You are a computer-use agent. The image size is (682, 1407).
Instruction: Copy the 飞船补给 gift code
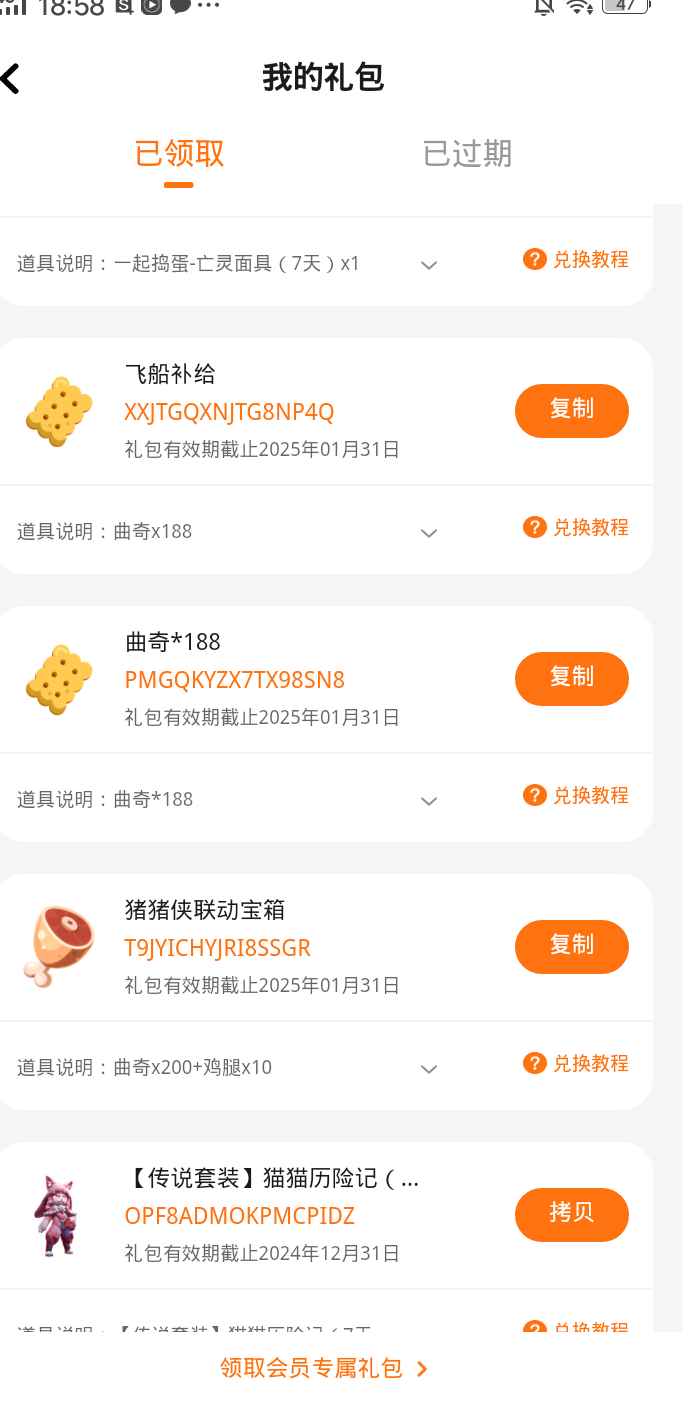[571, 410]
